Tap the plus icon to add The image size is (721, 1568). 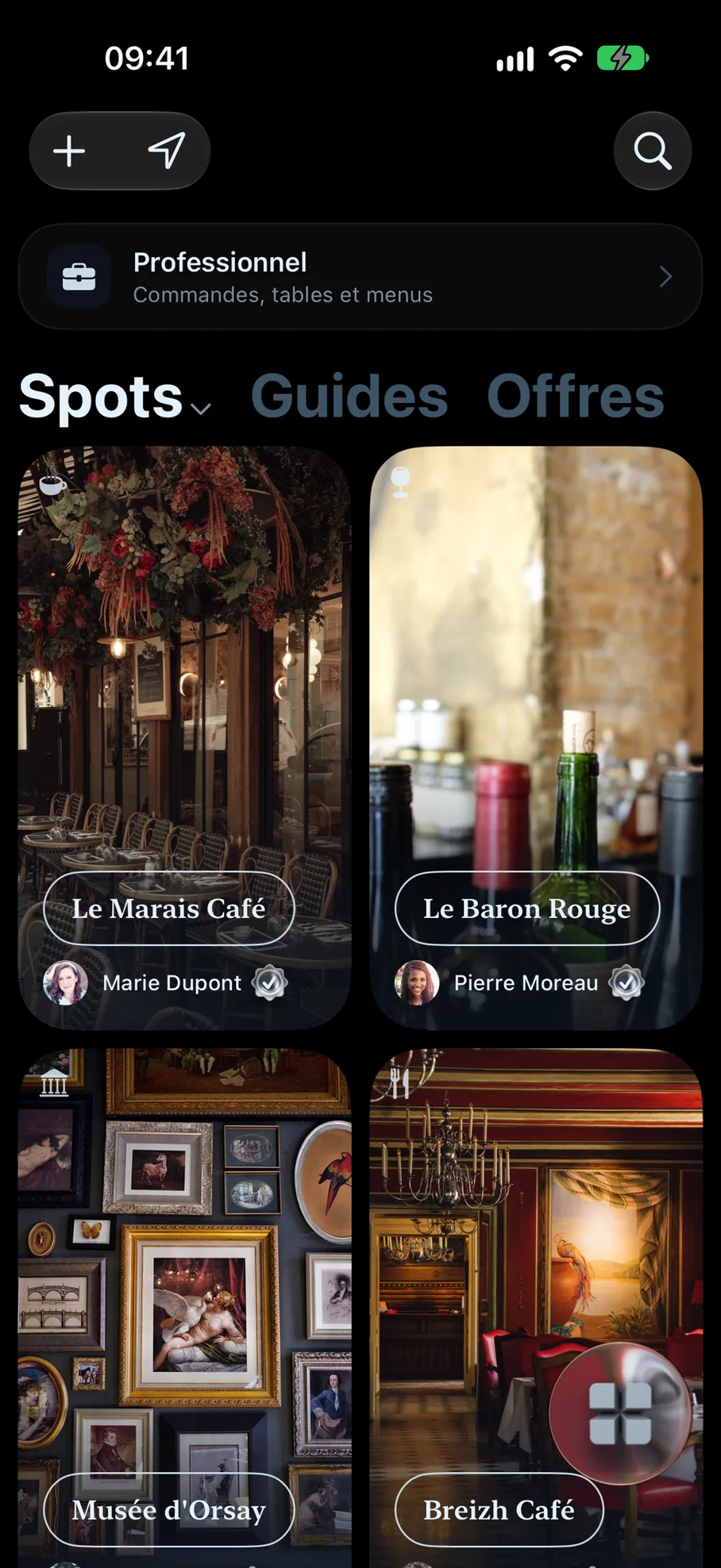[x=70, y=151]
